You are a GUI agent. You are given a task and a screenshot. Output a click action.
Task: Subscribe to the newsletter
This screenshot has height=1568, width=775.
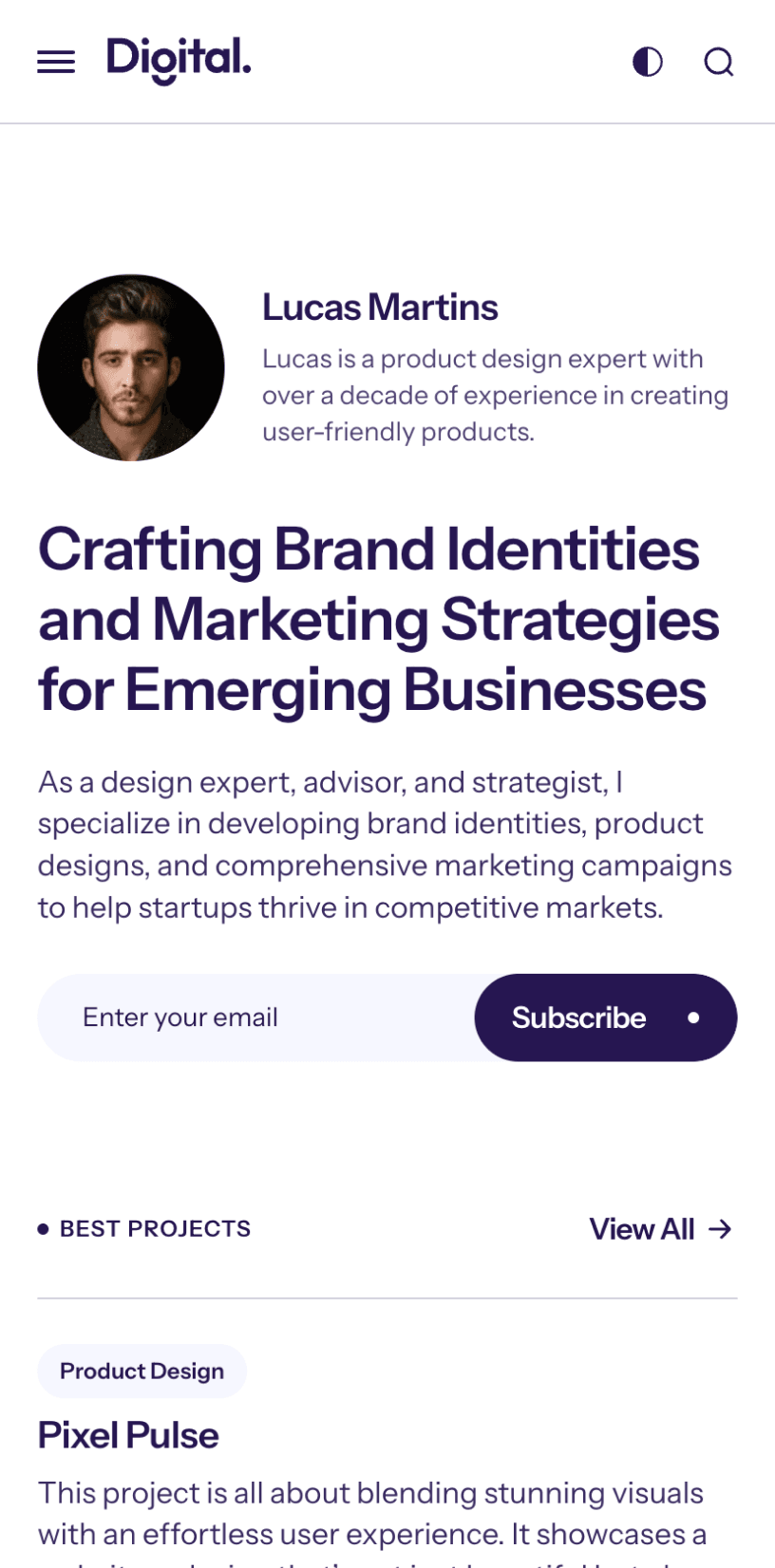tap(605, 1017)
